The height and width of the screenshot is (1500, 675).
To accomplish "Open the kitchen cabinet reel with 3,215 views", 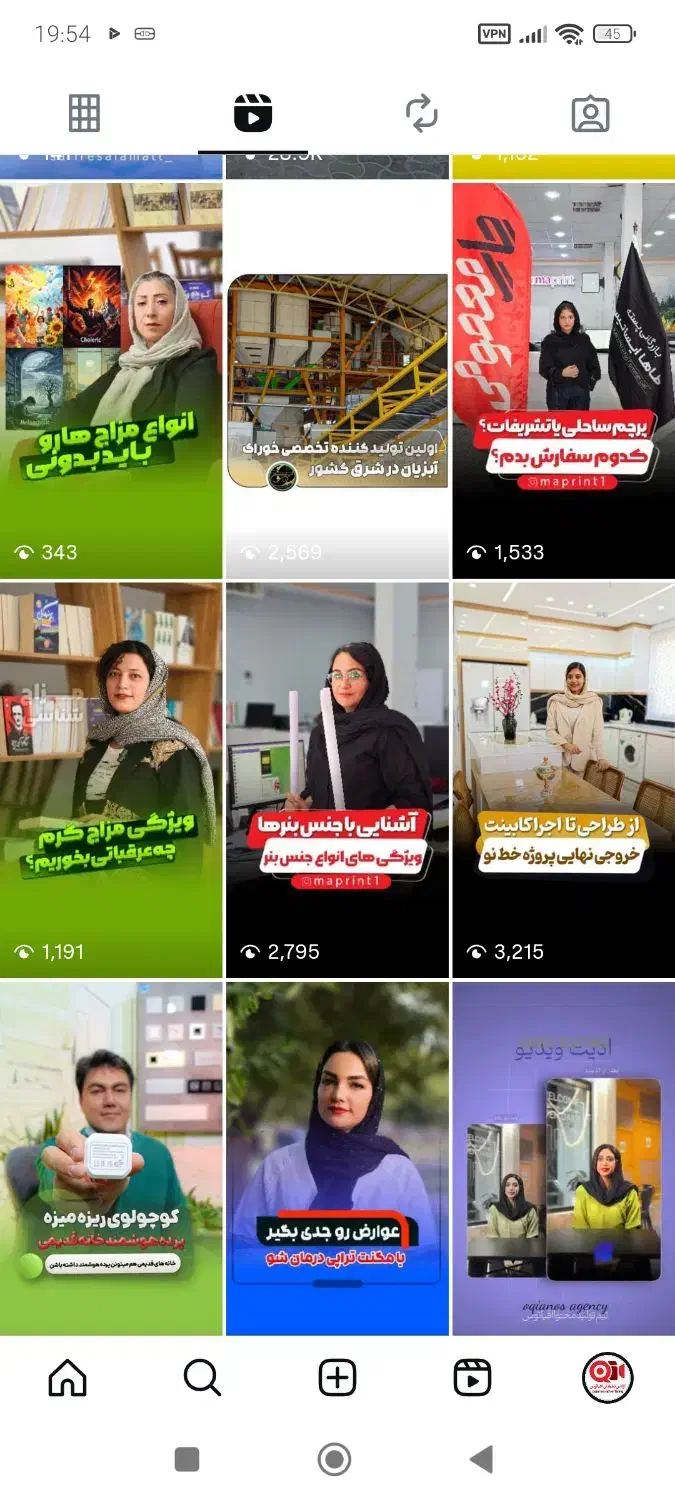I will (564, 780).
